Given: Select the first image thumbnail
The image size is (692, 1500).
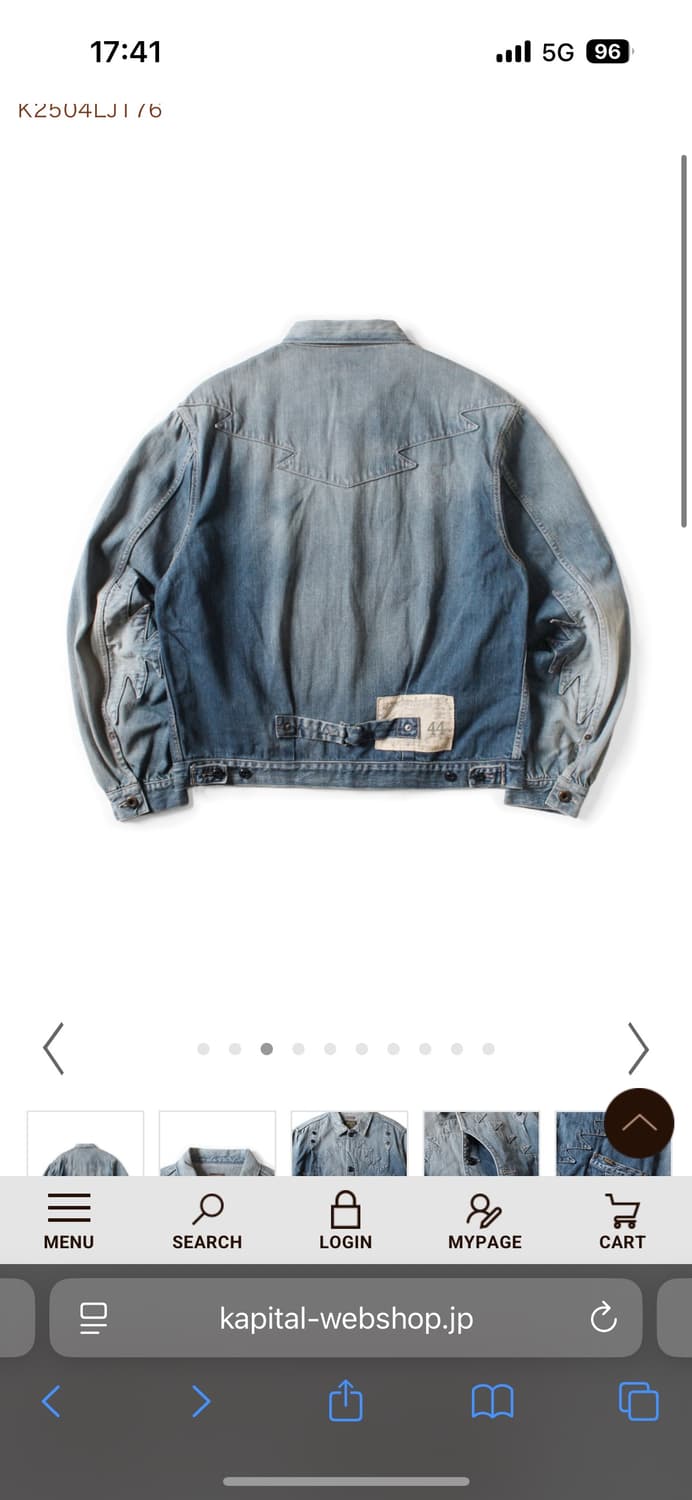Looking at the screenshot, I should tap(85, 1144).
